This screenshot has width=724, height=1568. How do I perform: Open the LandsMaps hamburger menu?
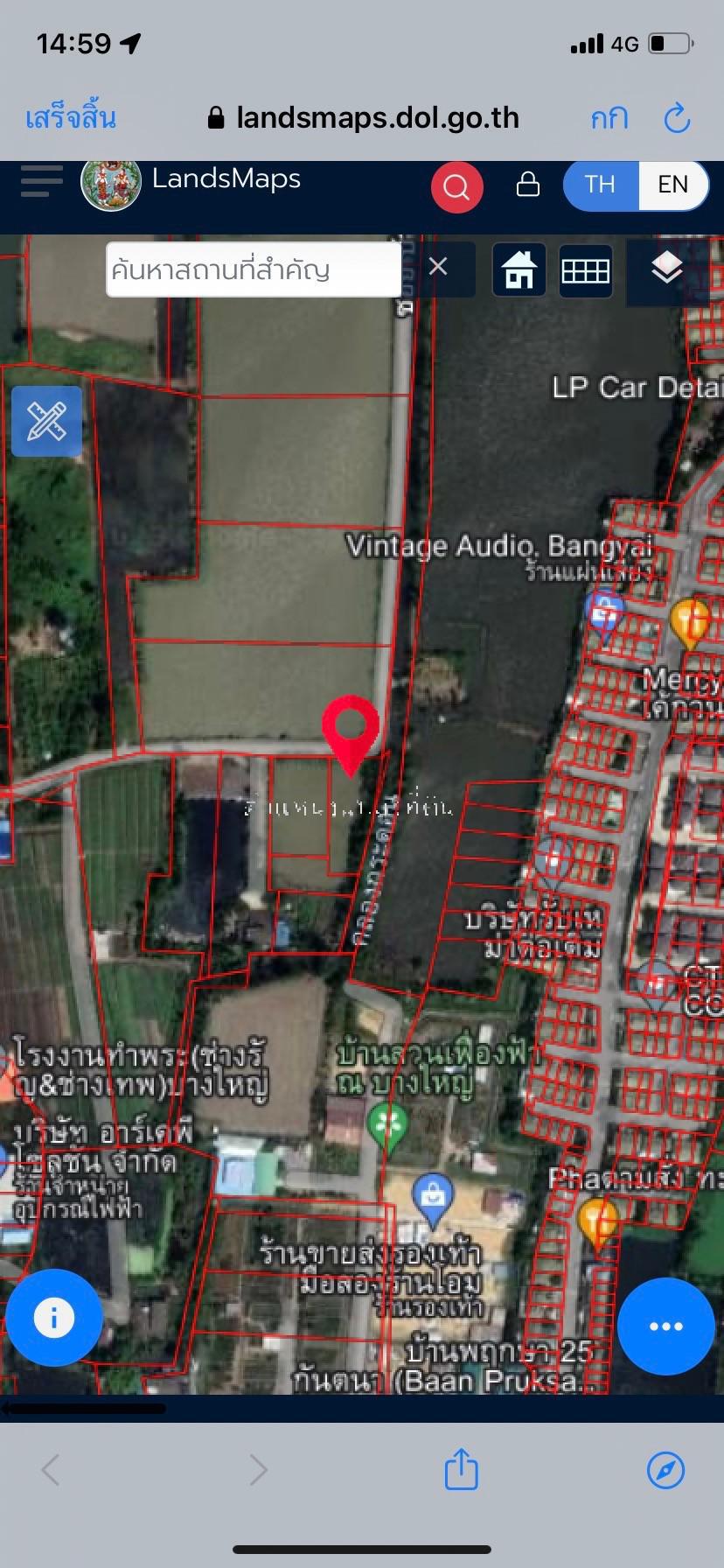[42, 182]
